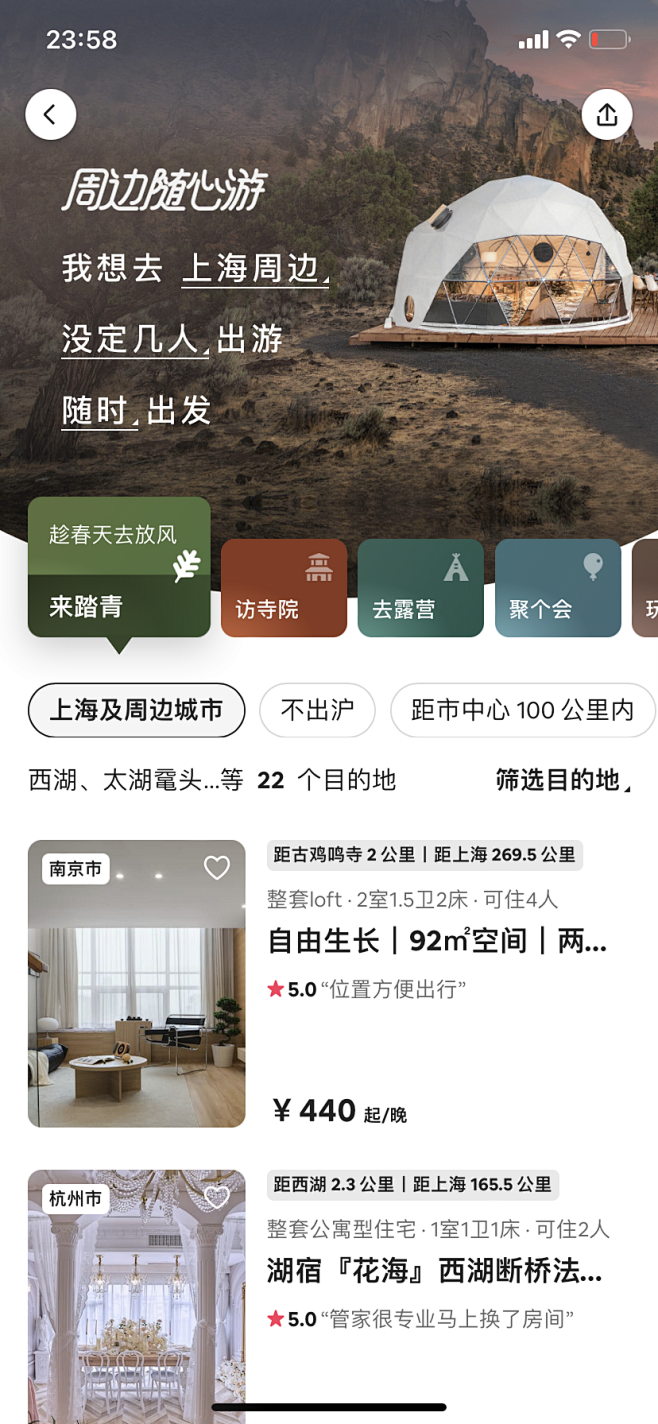Change the destination 上海周边

(254, 269)
